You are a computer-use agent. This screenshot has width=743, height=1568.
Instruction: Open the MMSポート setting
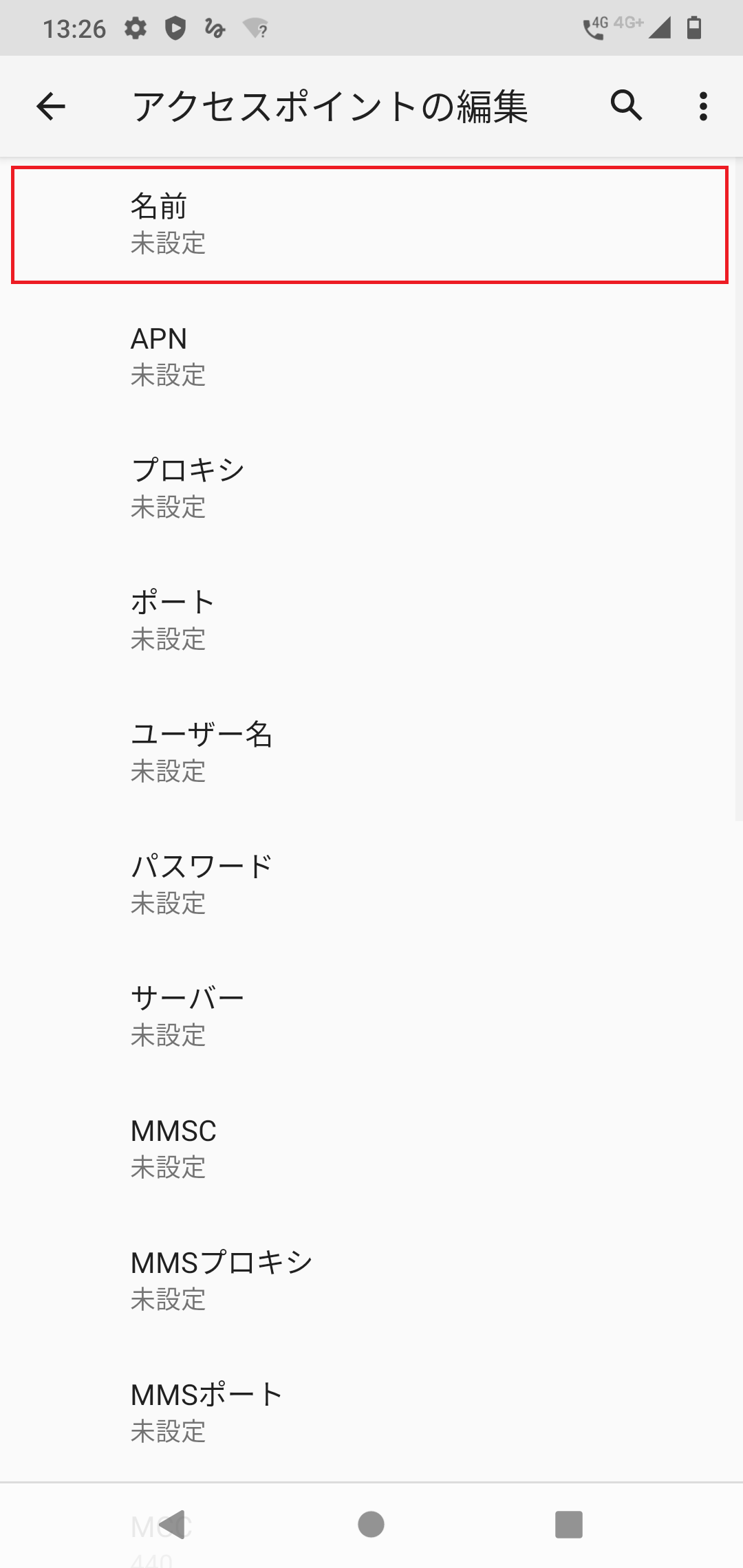click(x=371, y=1411)
